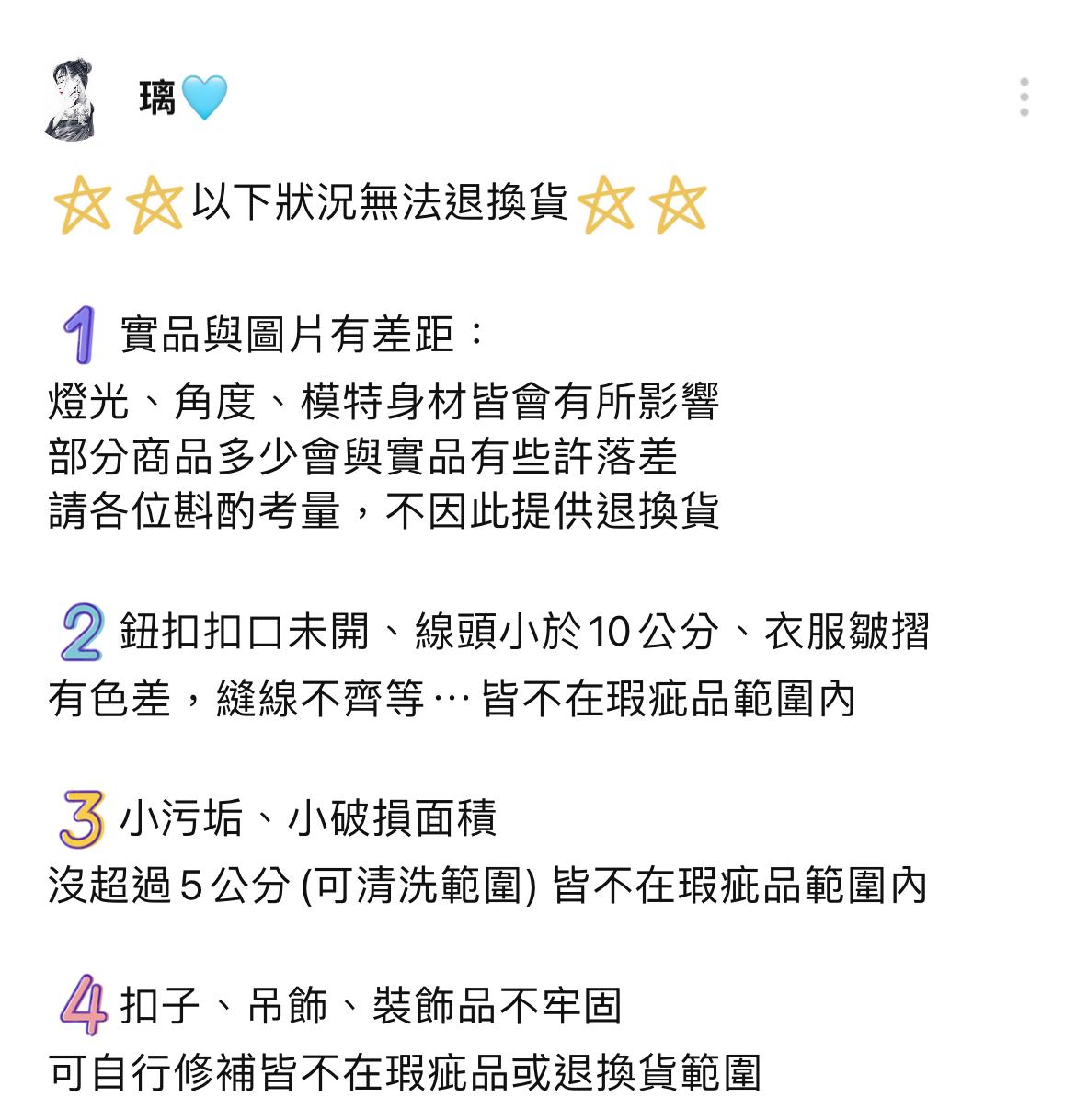Viewport: 1076px width, 1120px height.
Task: Open the poster's profile via username 璃
Action: pyautogui.click(x=157, y=97)
